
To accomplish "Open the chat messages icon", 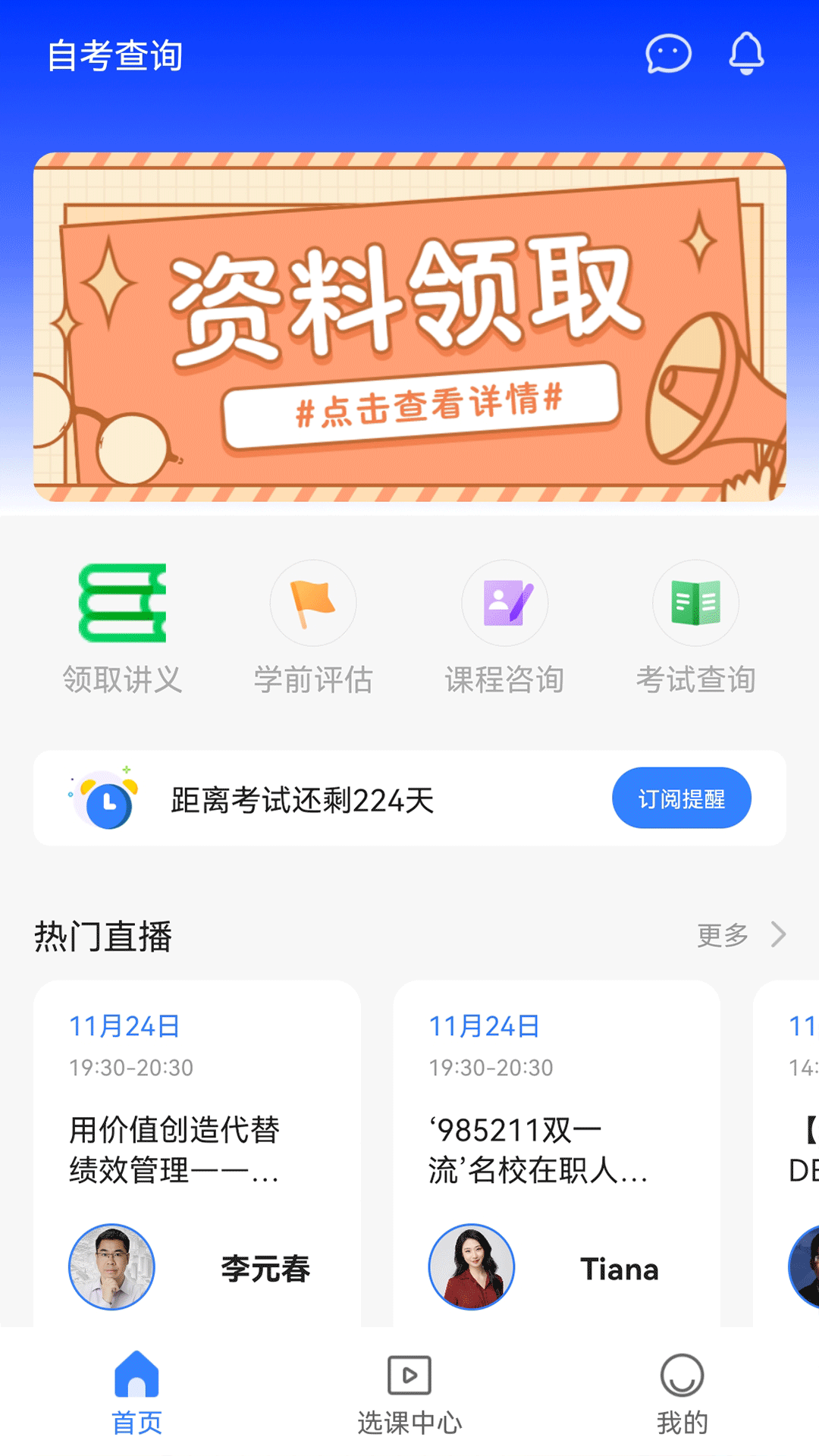I will click(668, 55).
